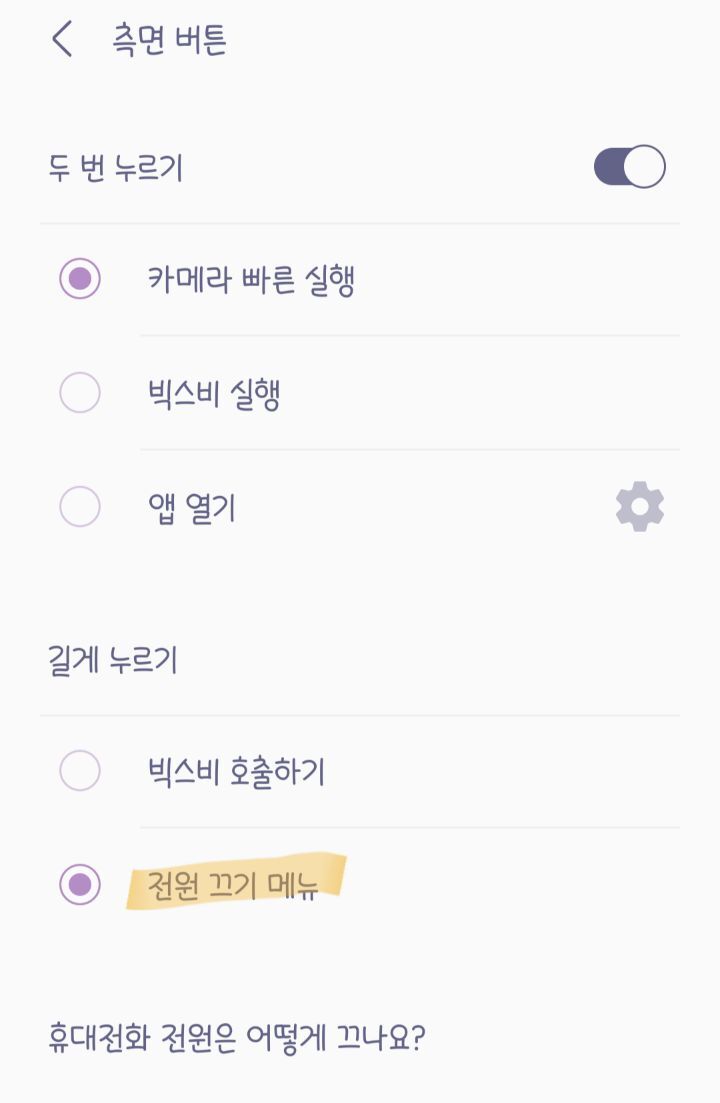Toggle the 두 번 누르기 switch off
Viewport: 720px width, 1103px height.
click(629, 167)
